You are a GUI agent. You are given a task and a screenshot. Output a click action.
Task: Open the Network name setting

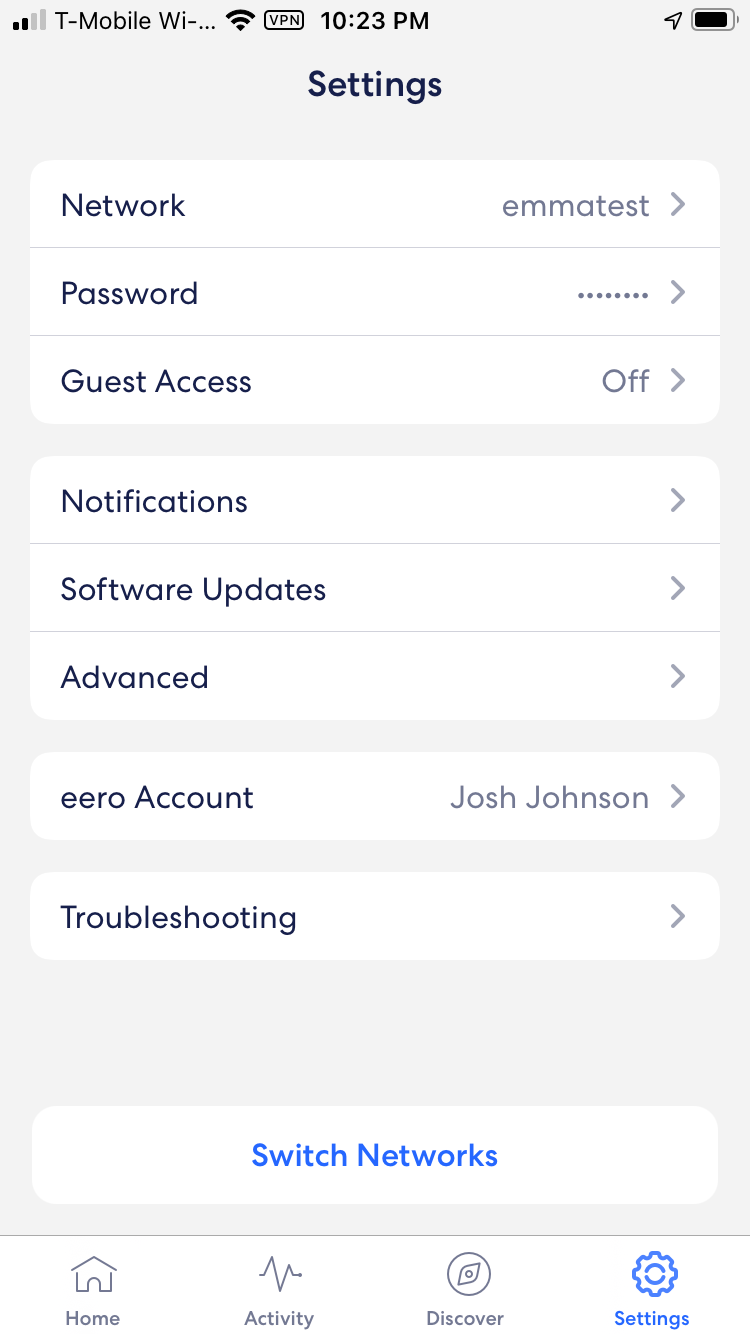point(374,205)
